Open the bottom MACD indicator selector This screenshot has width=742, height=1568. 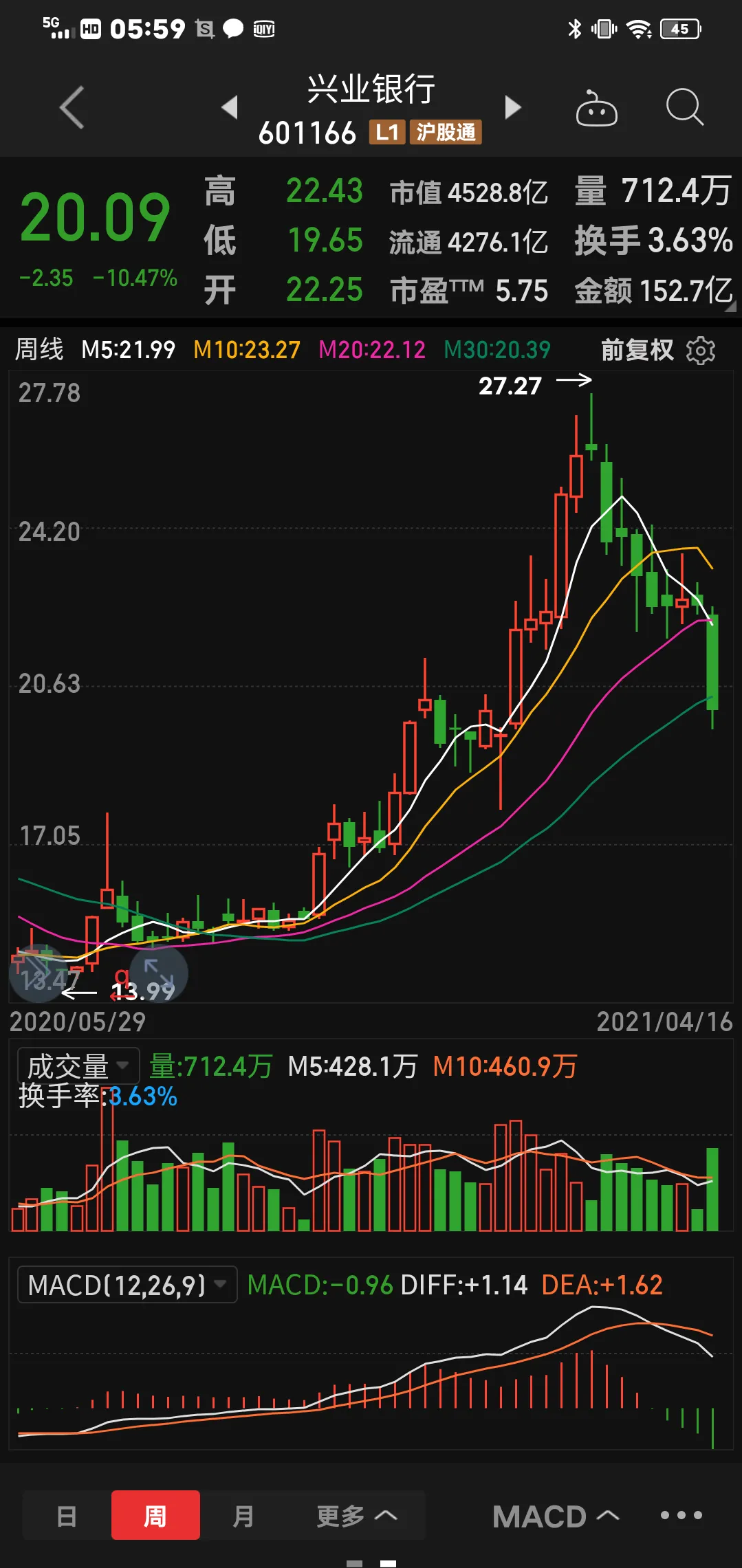pos(556,1516)
